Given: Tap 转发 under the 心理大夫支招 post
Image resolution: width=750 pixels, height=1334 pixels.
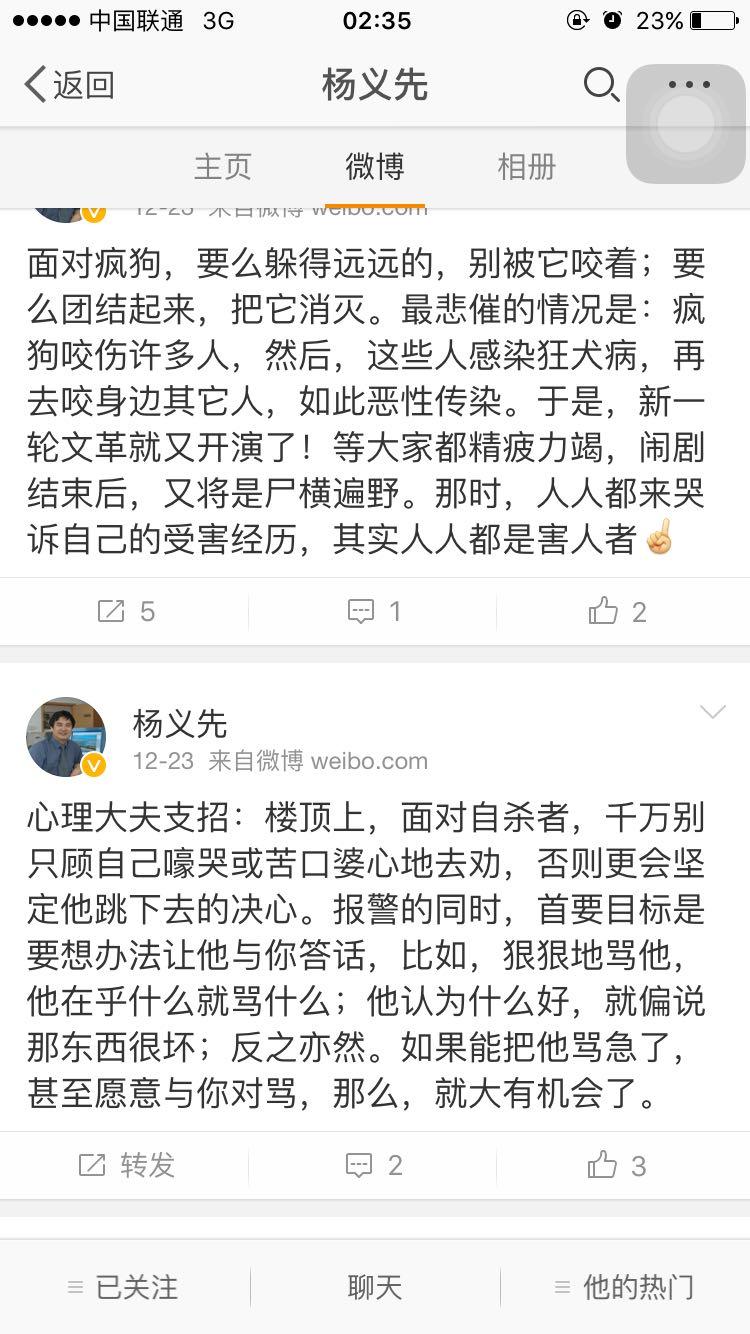Looking at the screenshot, I should (126, 1164).
